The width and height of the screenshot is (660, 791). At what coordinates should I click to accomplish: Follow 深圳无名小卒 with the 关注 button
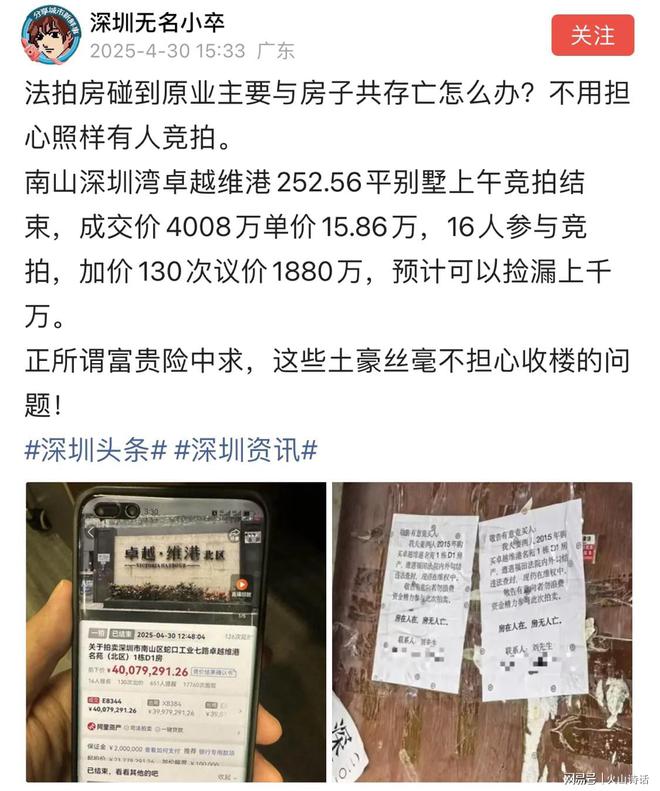coord(593,35)
